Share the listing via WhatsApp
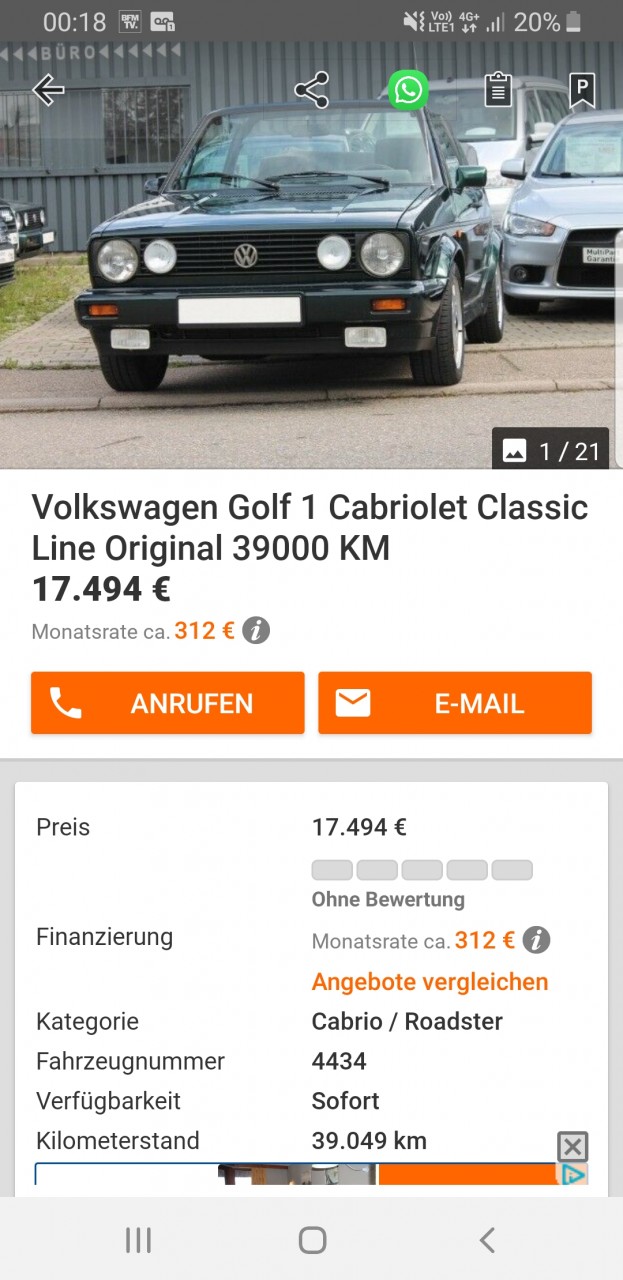 tap(408, 90)
